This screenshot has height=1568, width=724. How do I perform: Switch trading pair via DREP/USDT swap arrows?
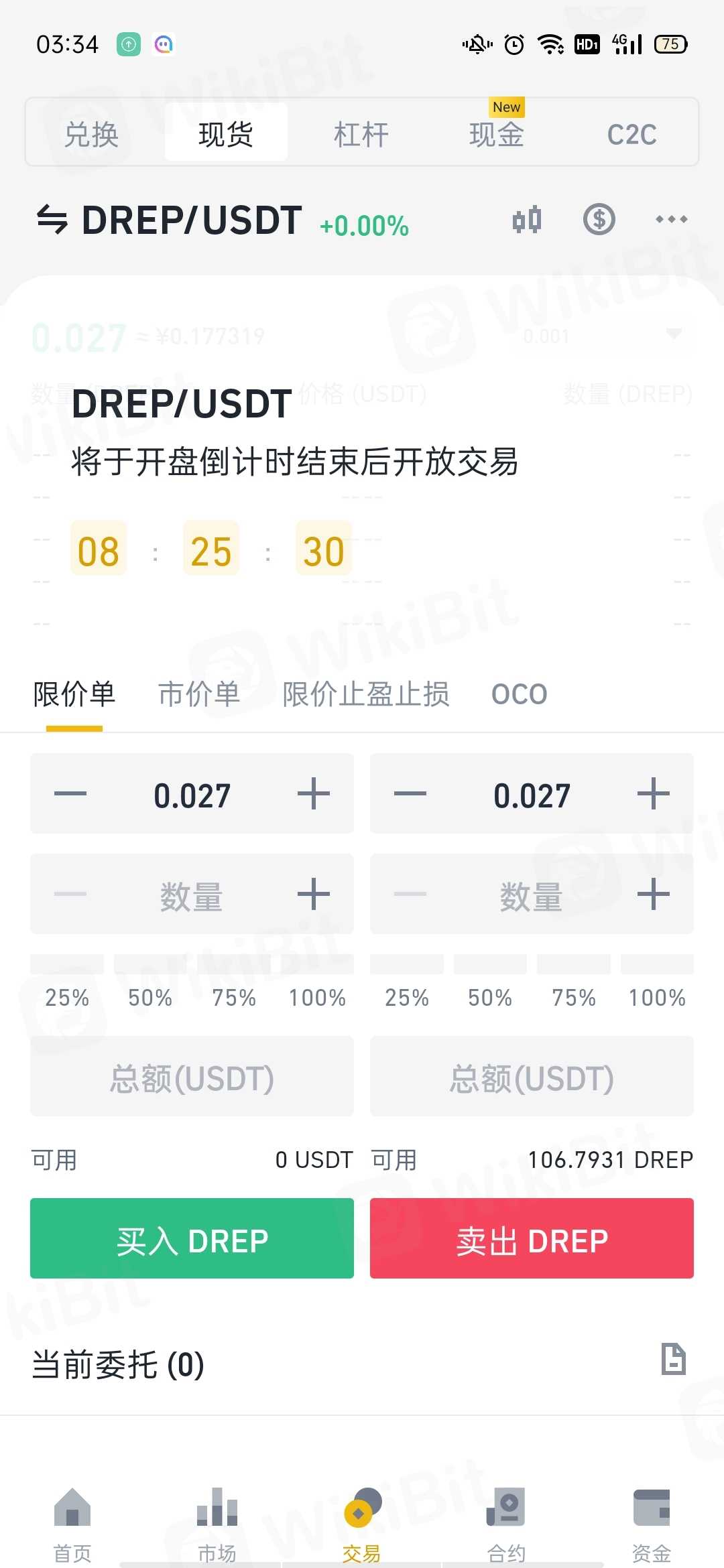click(x=52, y=220)
